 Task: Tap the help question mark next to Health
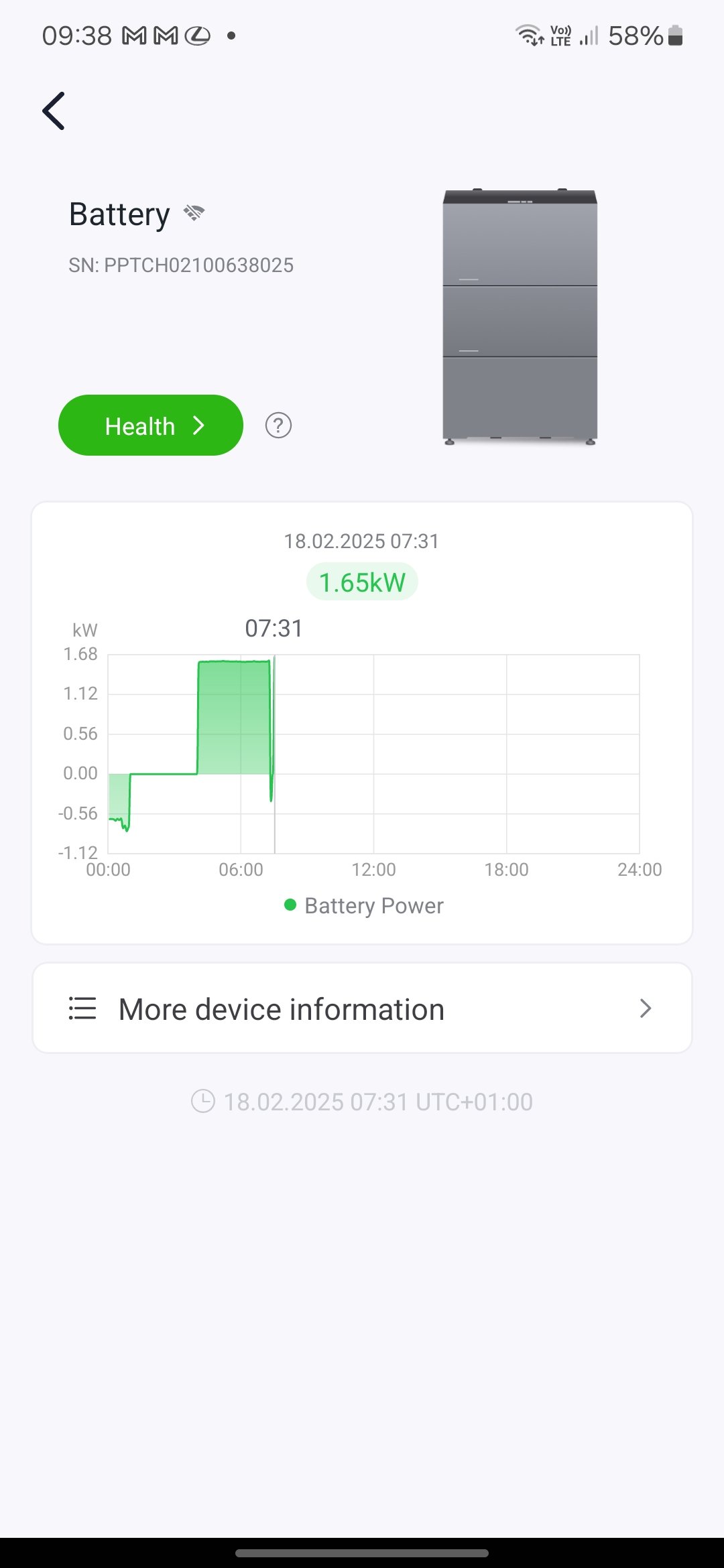pos(278,426)
